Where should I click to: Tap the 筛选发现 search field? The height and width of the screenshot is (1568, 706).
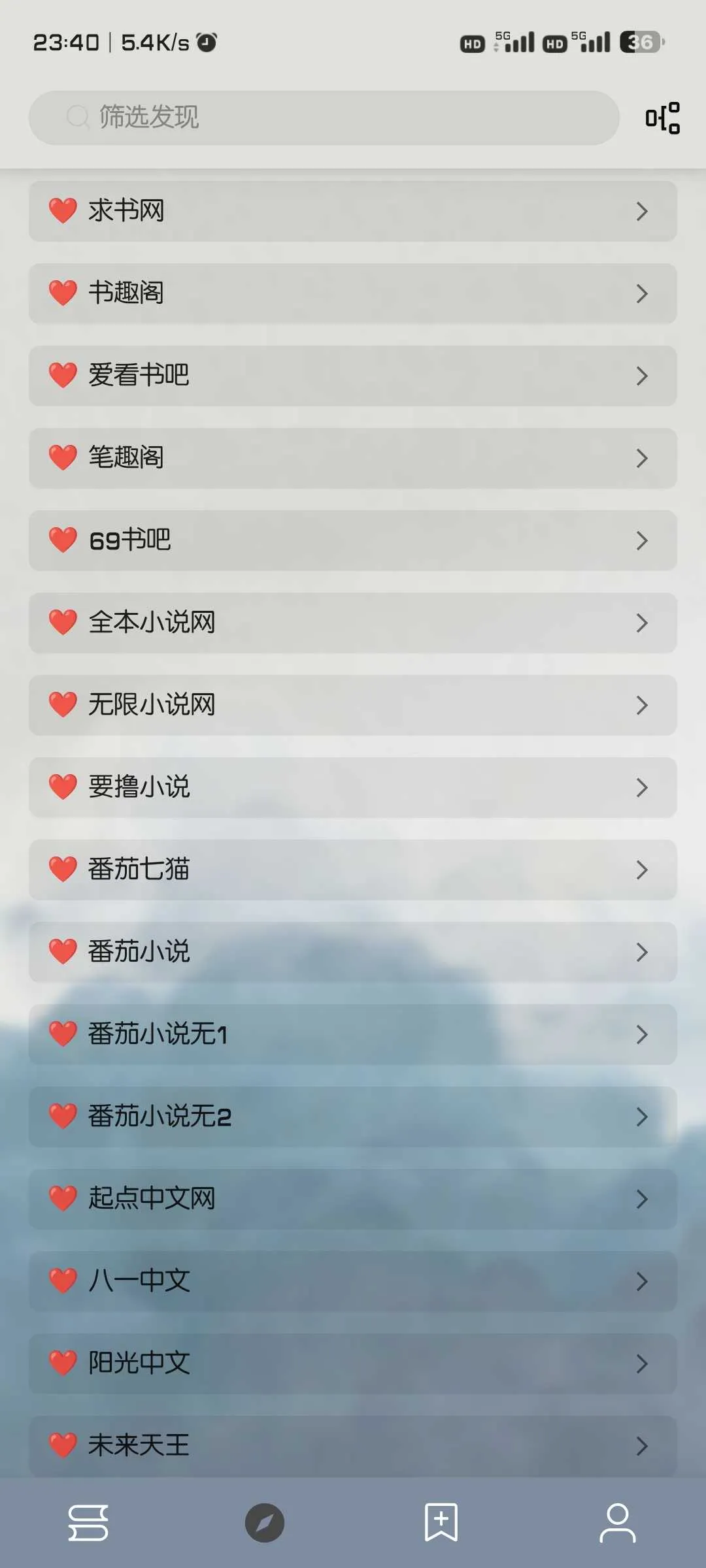[324, 118]
